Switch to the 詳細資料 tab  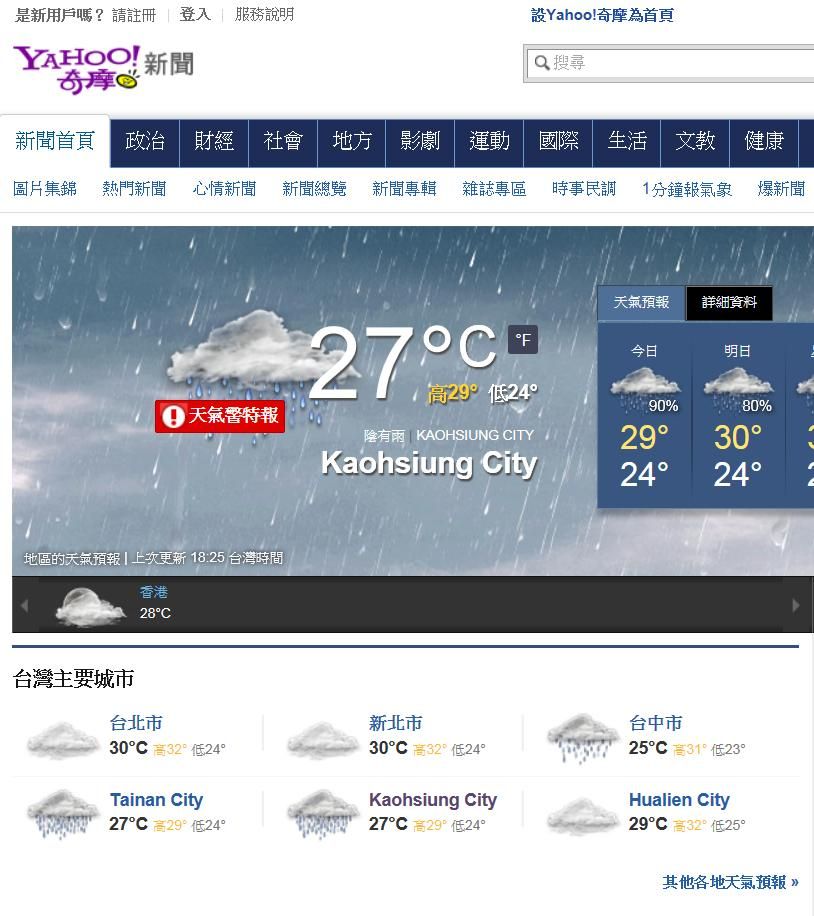[729, 302]
